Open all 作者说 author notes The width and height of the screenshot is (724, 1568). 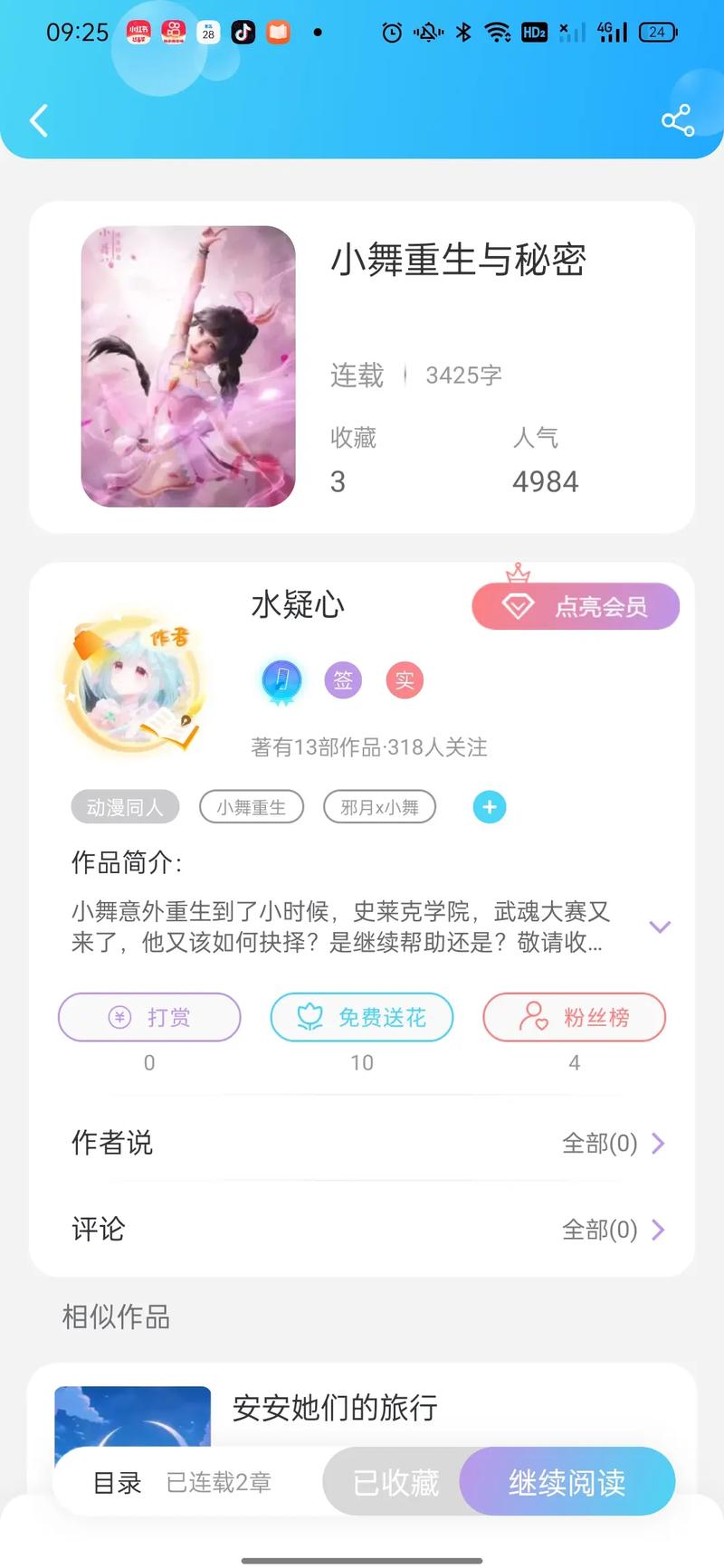click(x=613, y=1144)
